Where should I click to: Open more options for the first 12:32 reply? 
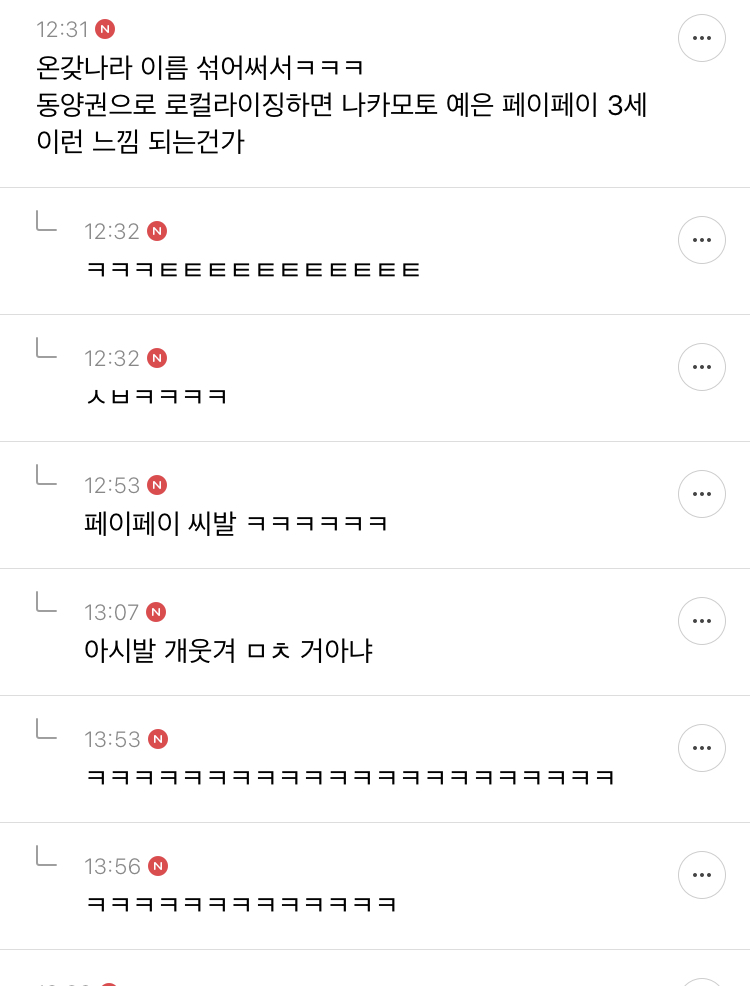701,240
